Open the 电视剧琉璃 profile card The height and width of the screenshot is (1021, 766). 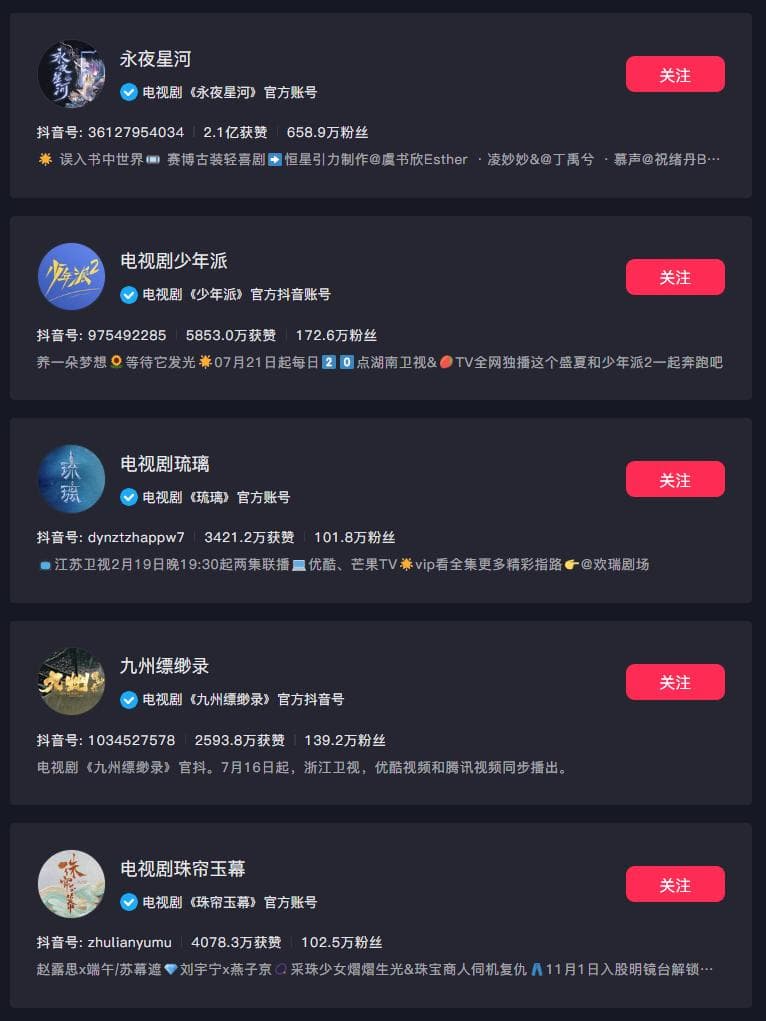(165, 464)
